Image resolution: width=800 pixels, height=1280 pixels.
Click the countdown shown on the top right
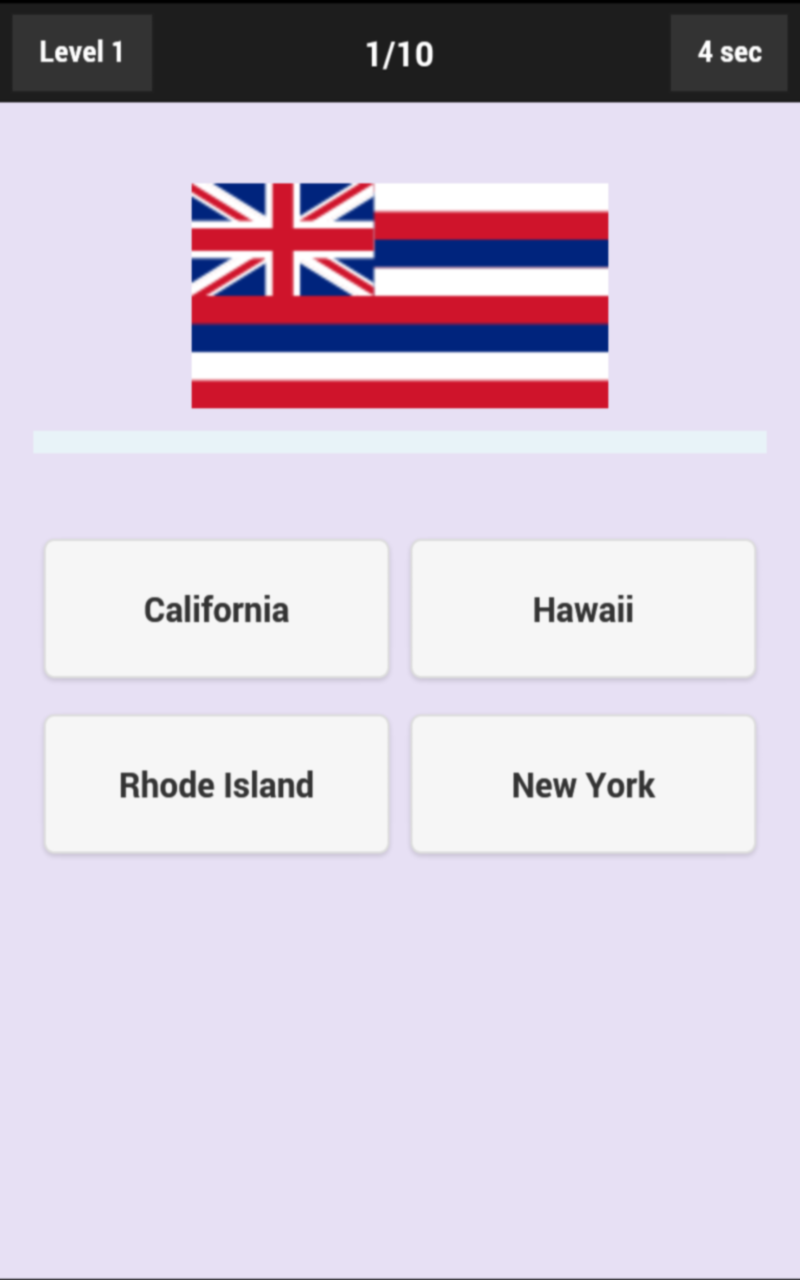pyautogui.click(x=729, y=52)
